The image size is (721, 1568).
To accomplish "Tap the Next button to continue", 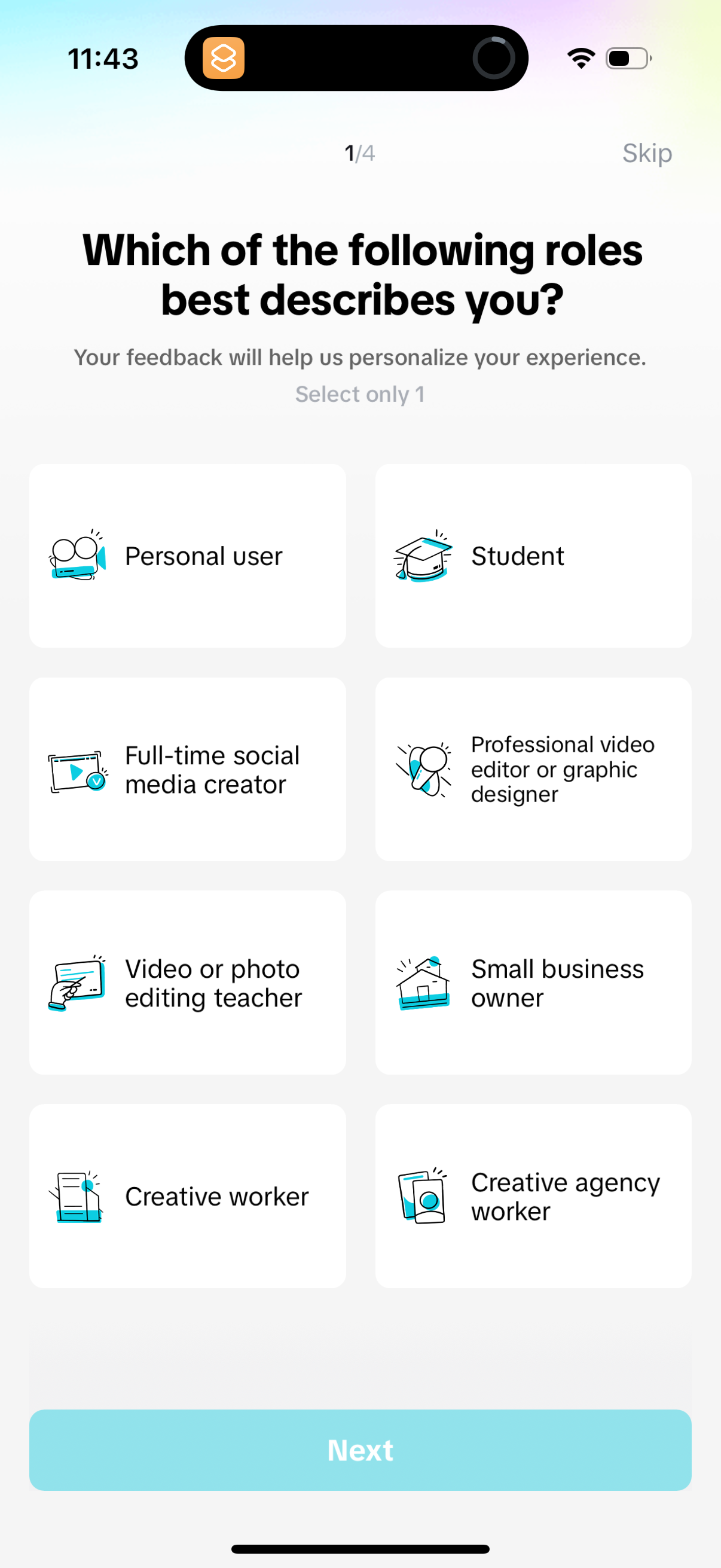I will (360, 1450).
